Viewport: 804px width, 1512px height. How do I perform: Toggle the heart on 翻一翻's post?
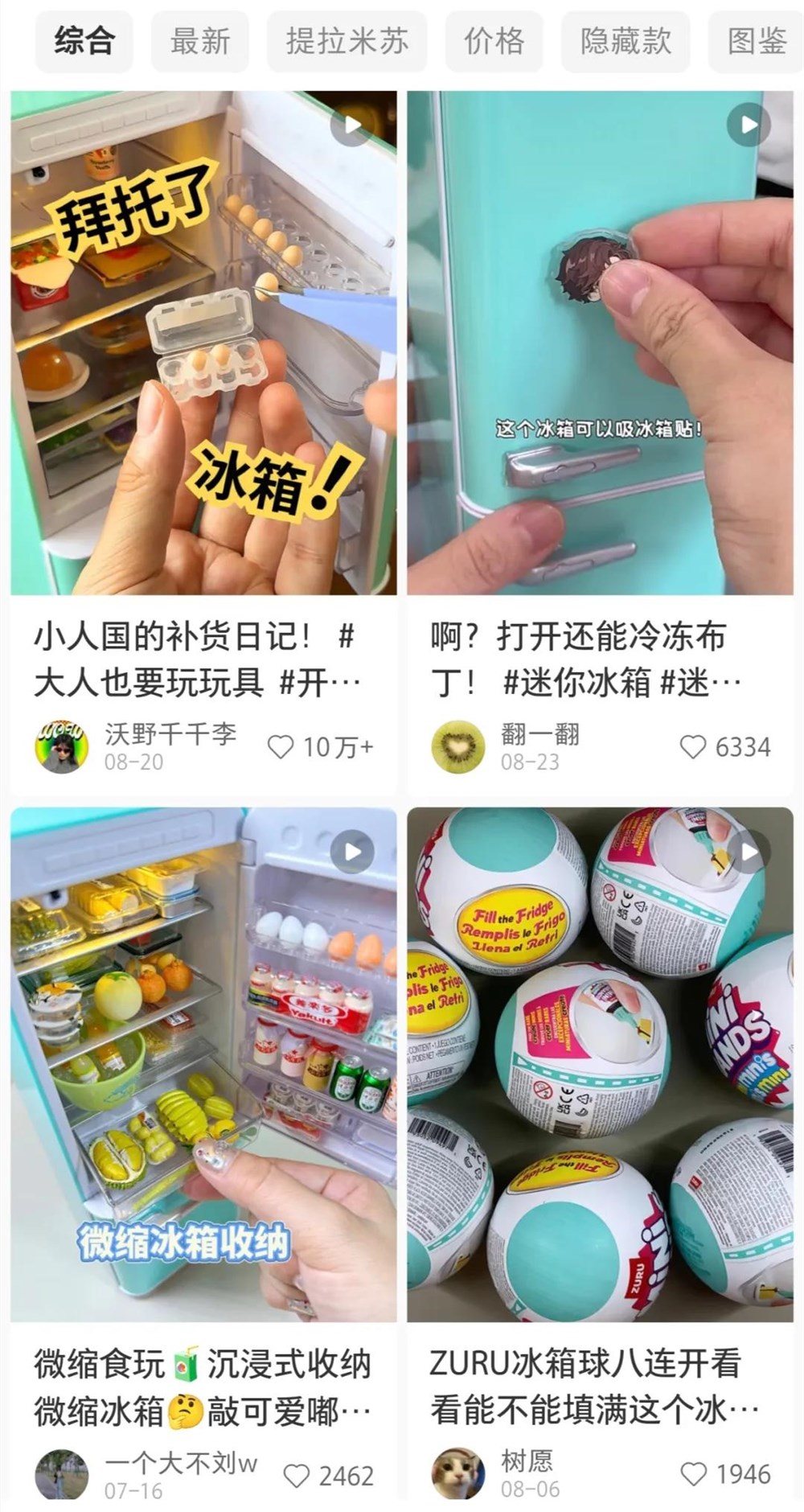(x=692, y=746)
